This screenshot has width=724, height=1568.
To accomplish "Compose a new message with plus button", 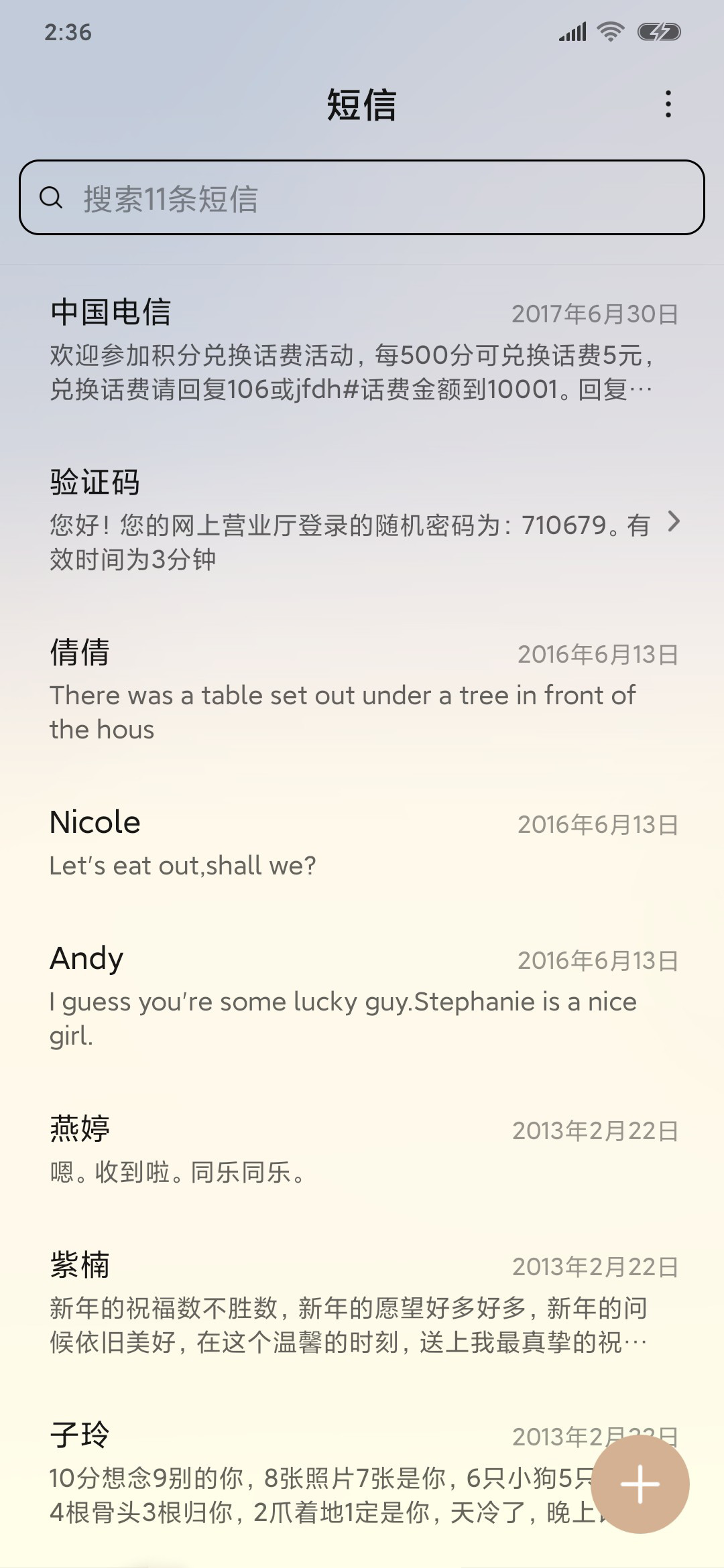I will click(x=640, y=1484).
